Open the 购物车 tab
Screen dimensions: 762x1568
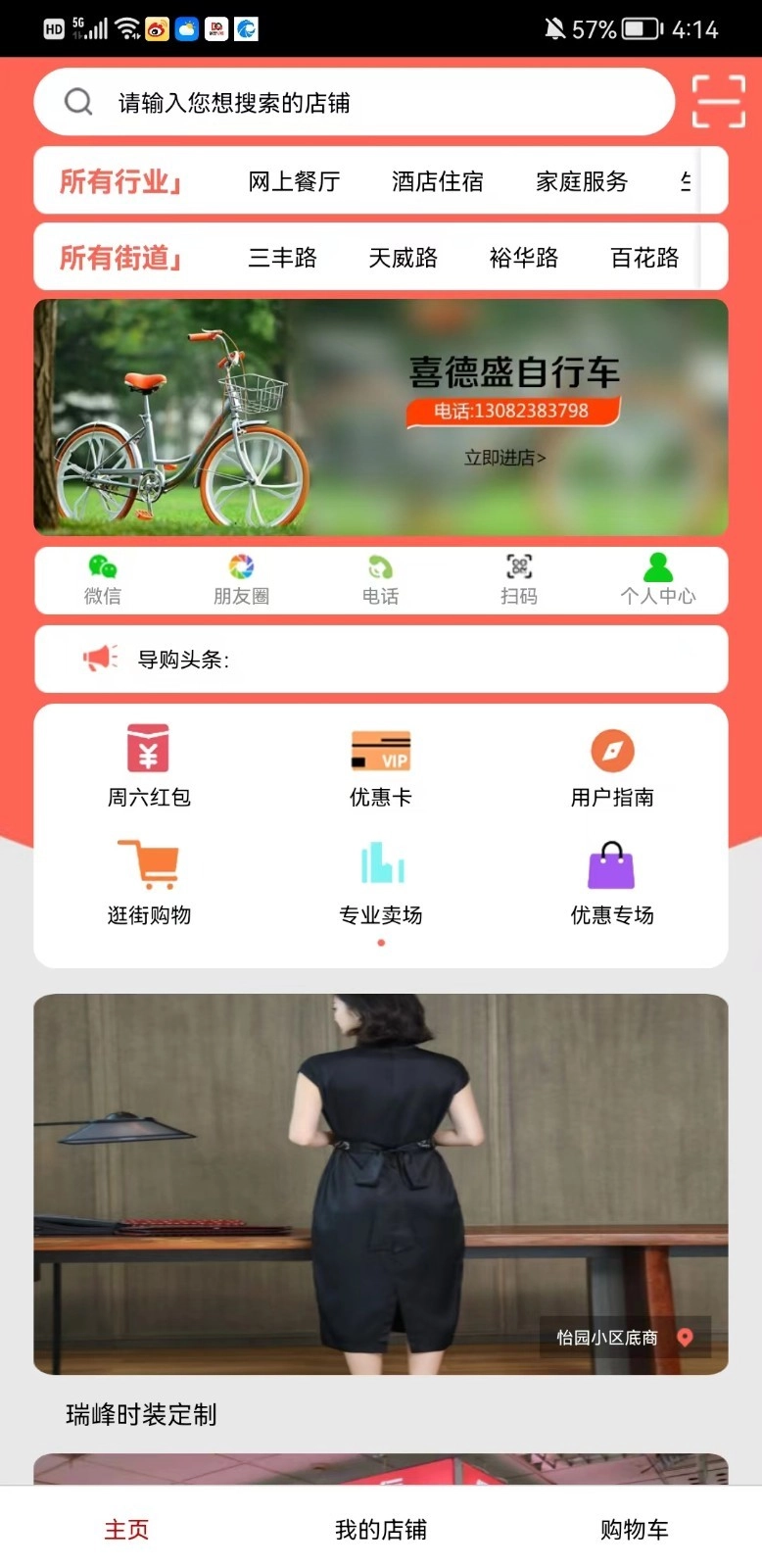[634, 1529]
